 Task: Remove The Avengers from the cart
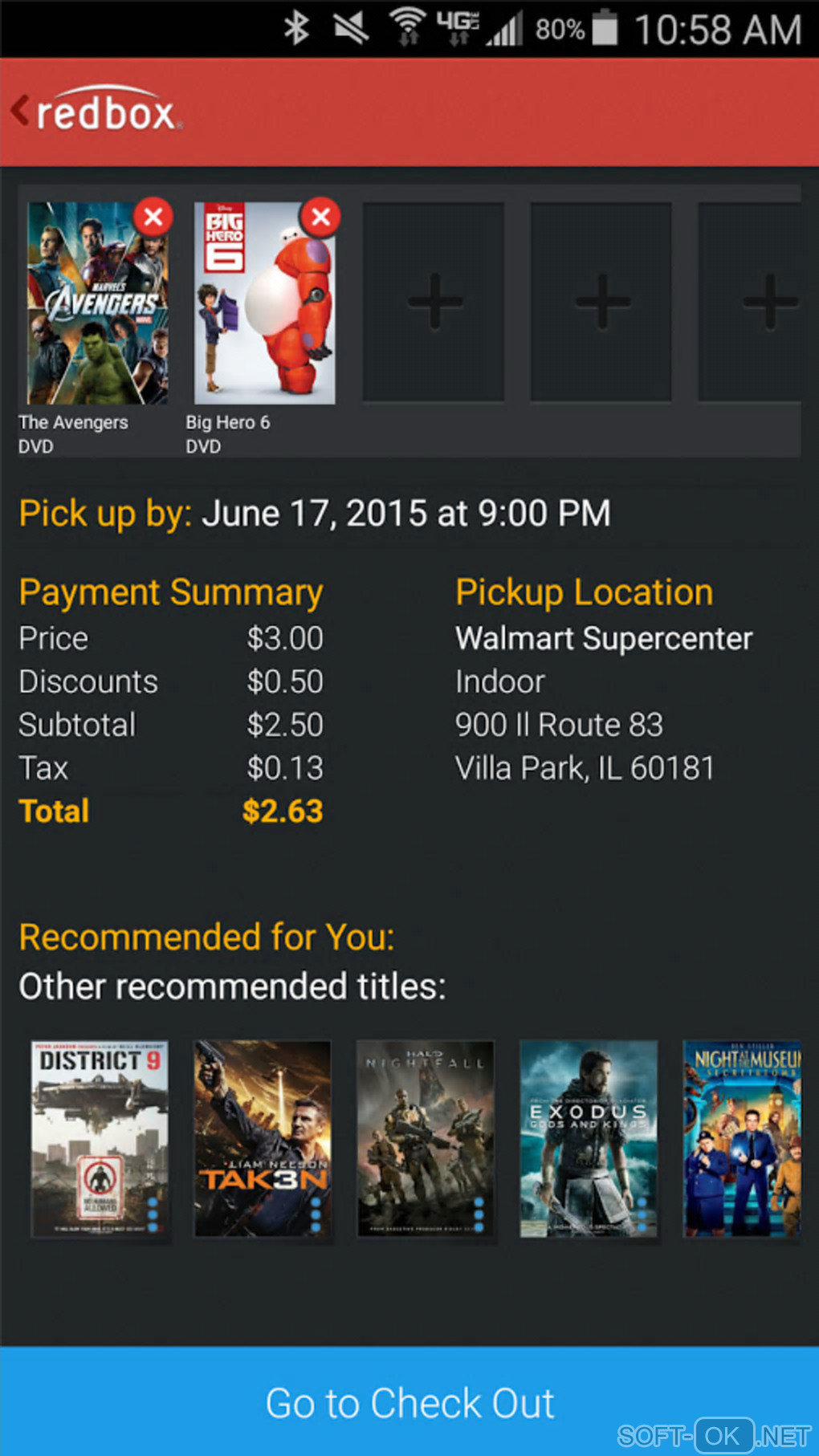pos(153,217)
